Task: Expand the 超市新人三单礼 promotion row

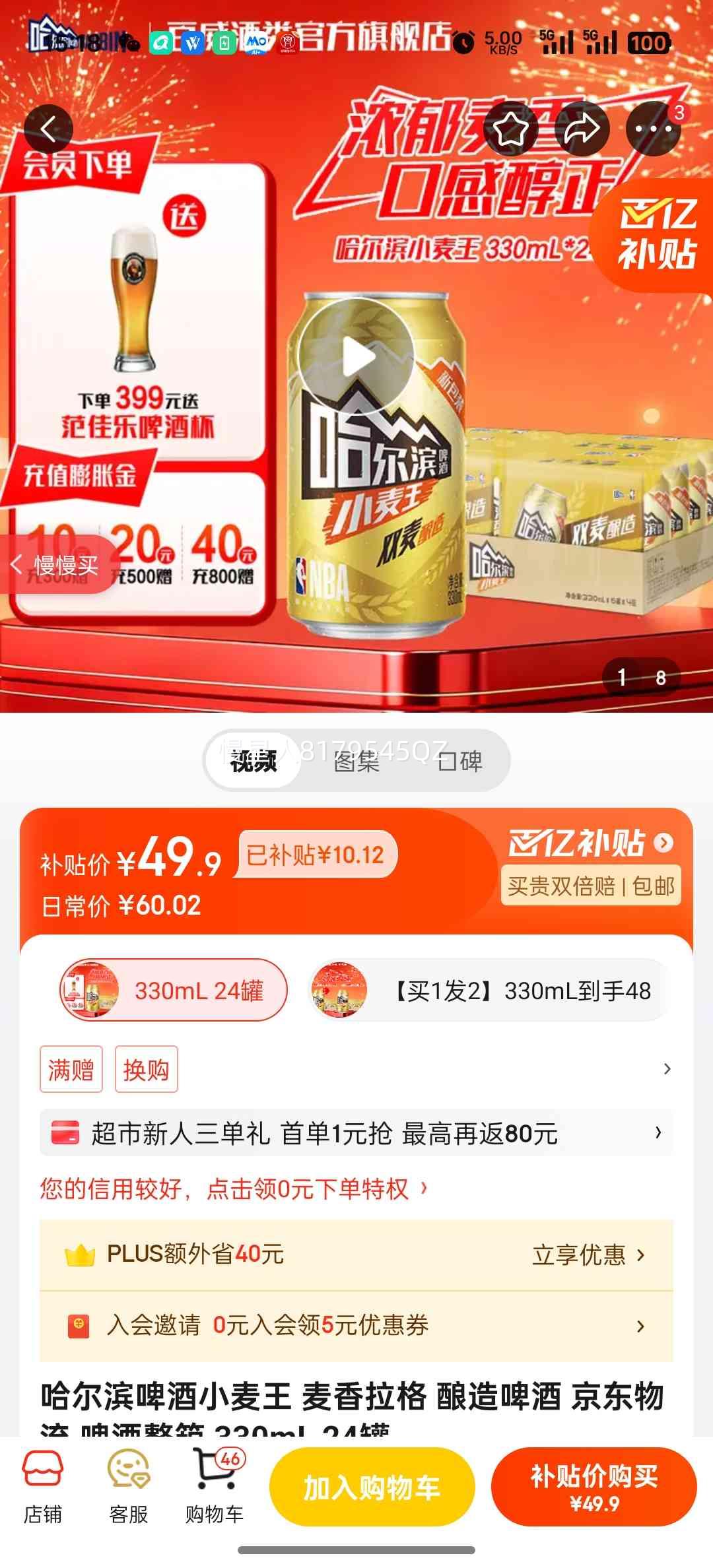Action: [356, 1133]
